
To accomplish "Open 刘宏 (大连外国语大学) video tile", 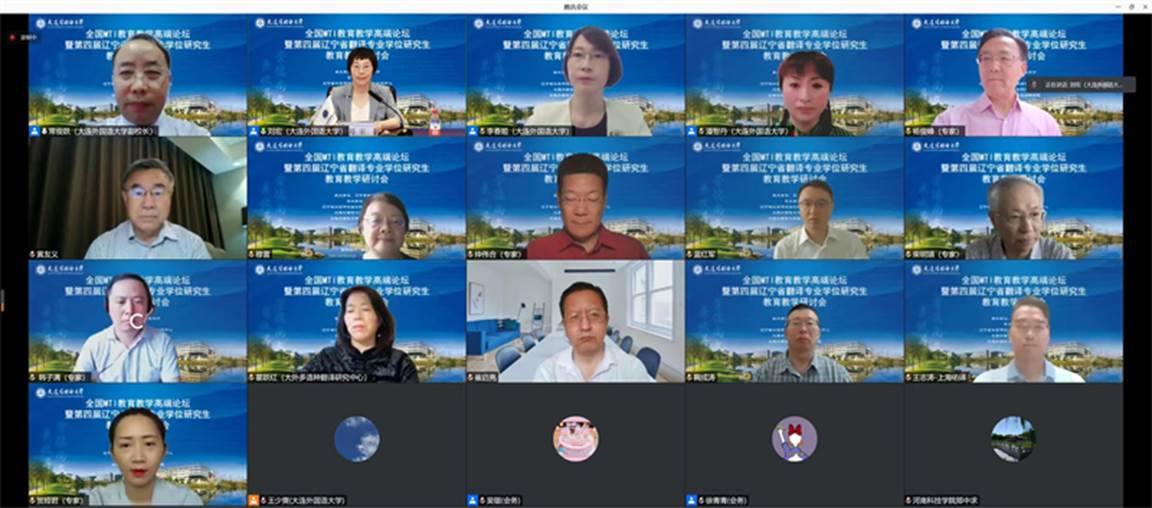I will [x=356, y=75].
